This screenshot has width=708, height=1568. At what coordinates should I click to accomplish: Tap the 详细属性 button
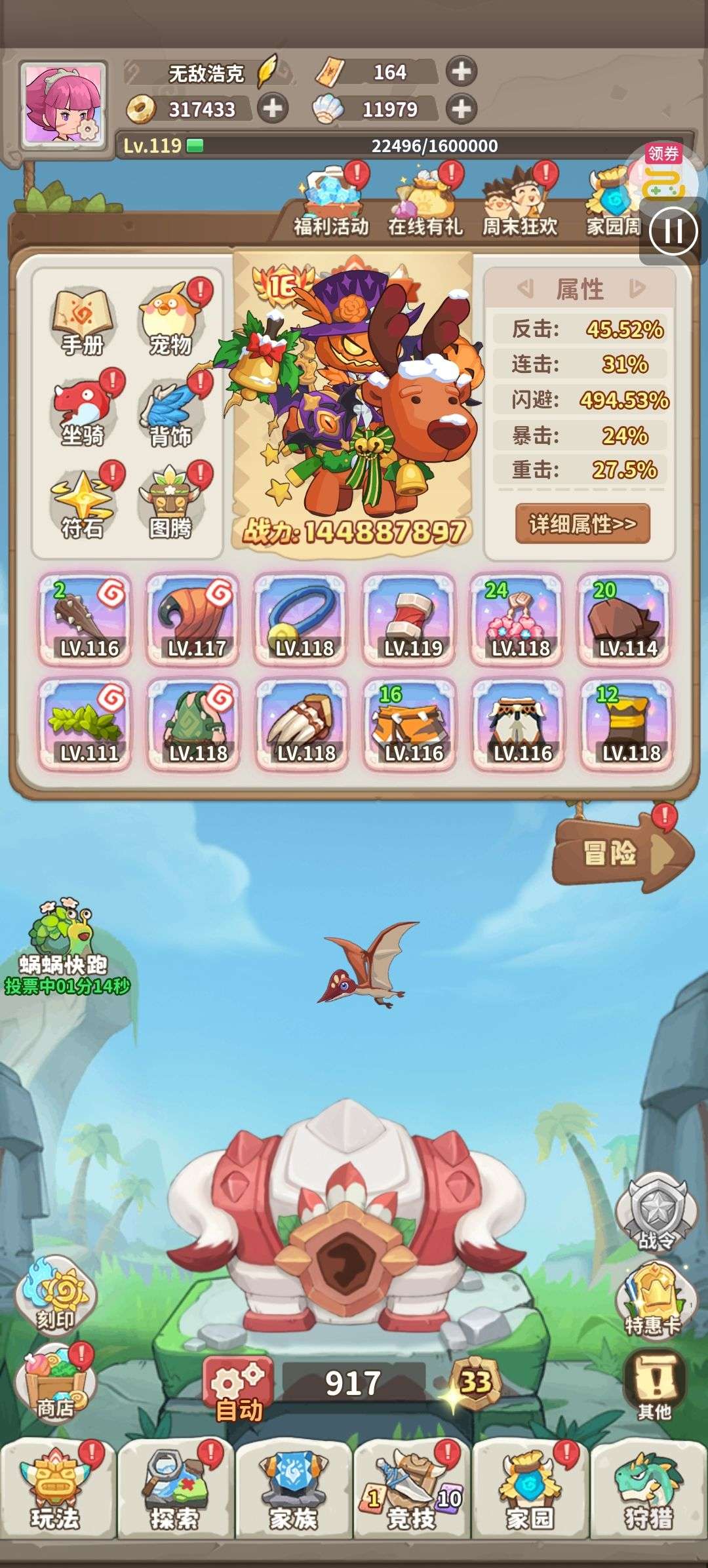(x=582, y=524)
